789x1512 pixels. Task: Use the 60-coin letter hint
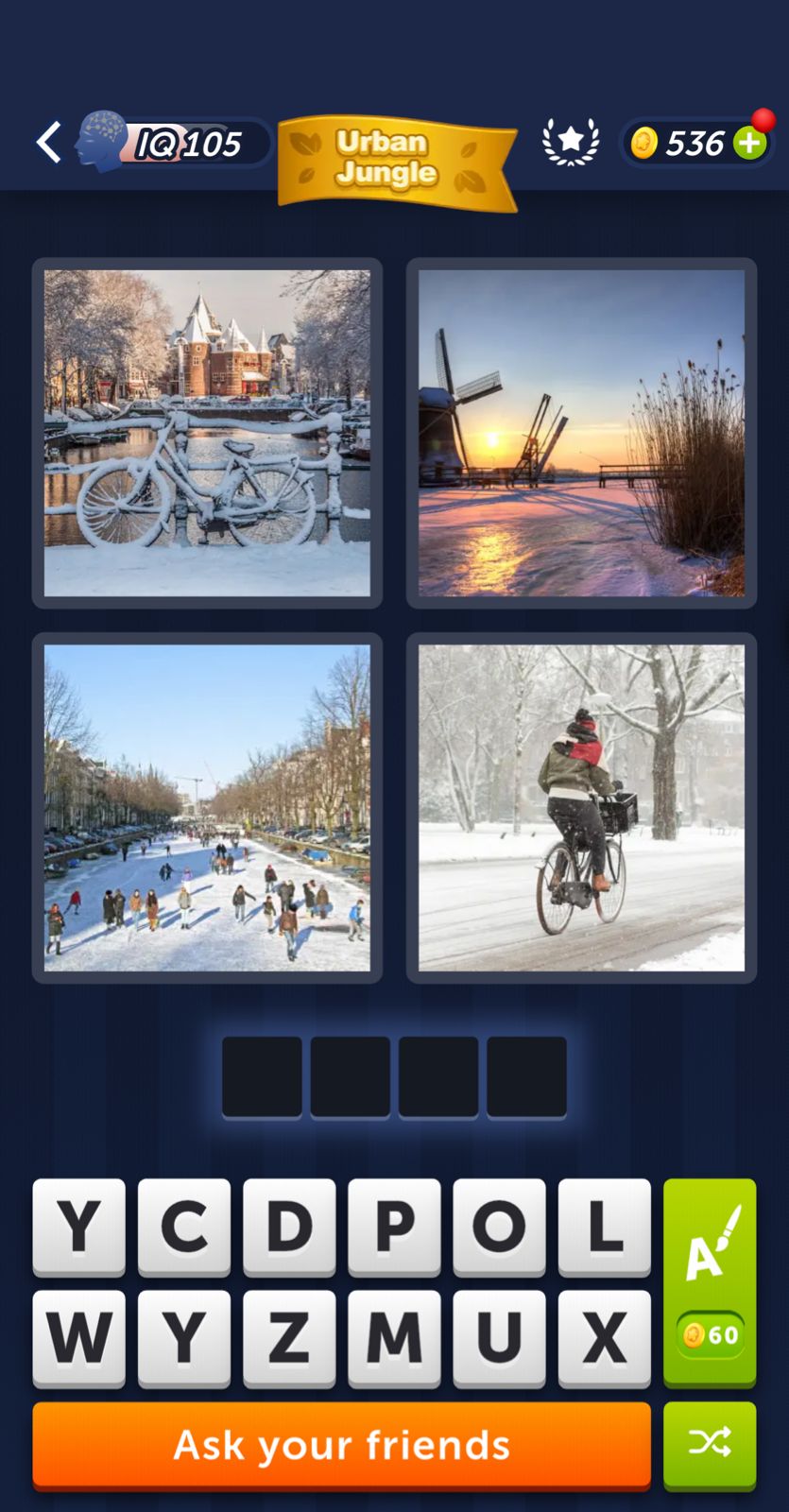(x=710, y=1280)
